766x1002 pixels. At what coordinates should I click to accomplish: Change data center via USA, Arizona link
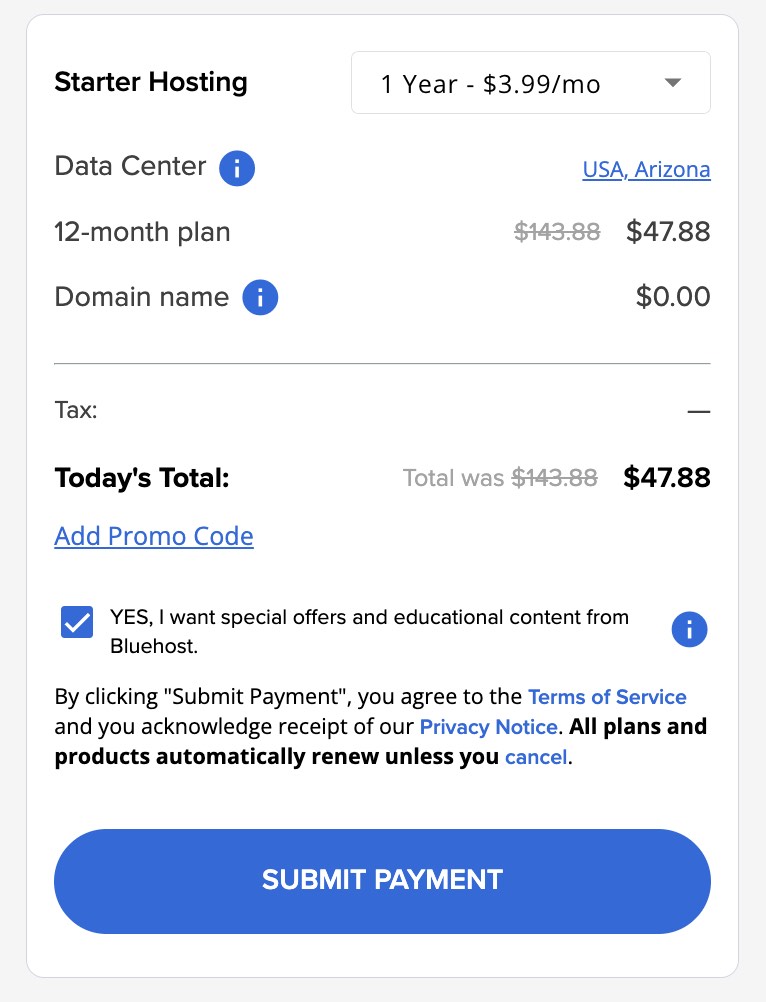click(646, 169)
